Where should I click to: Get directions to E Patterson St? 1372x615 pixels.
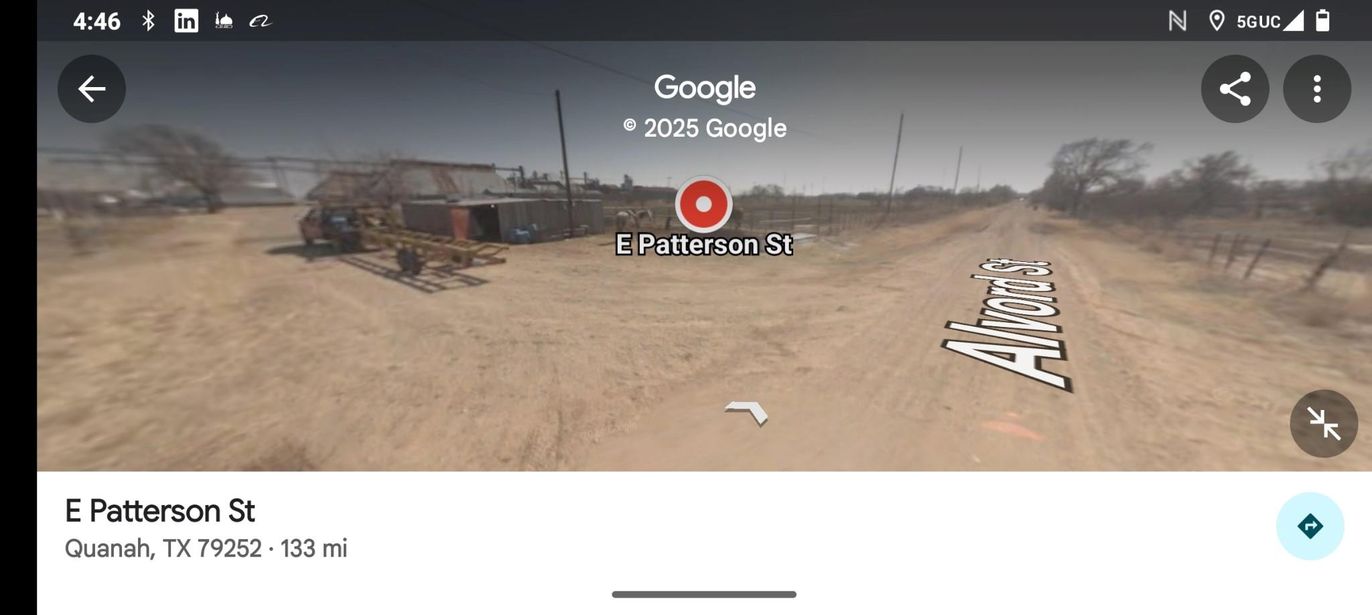click(x=1309, y=526)
